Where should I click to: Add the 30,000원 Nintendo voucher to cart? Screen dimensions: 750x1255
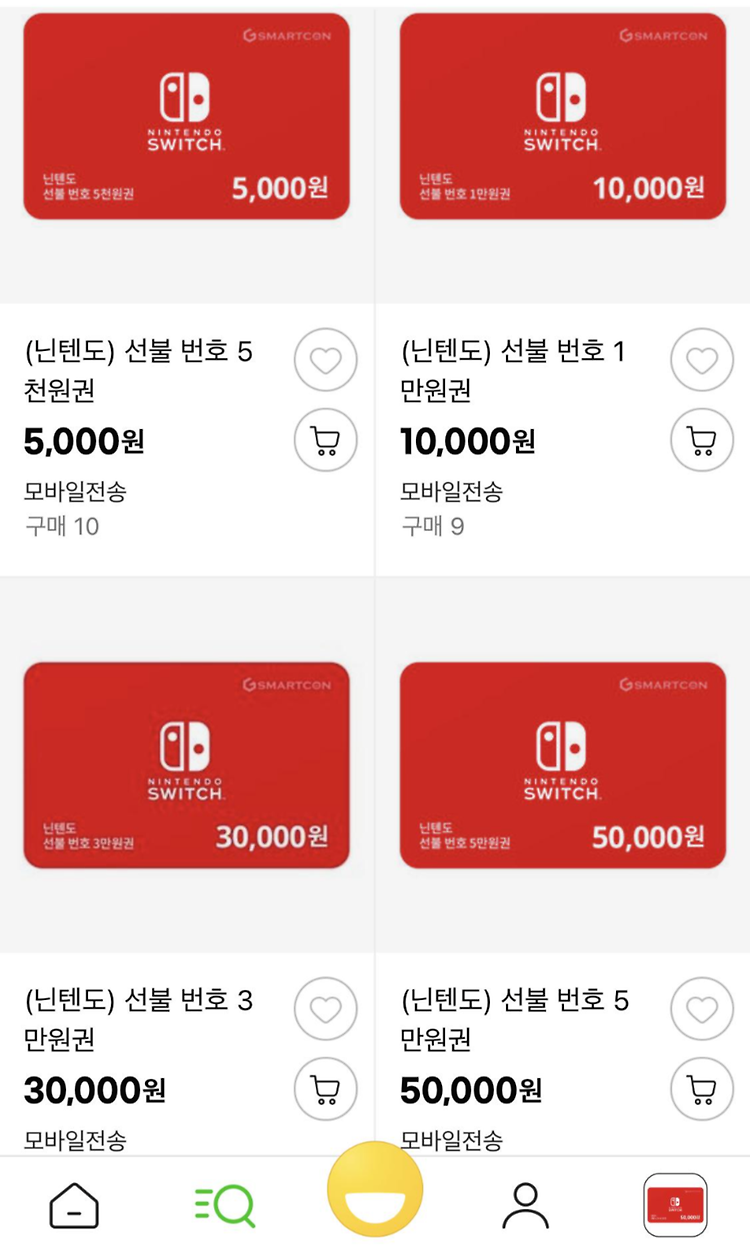tap(325, 1088)
